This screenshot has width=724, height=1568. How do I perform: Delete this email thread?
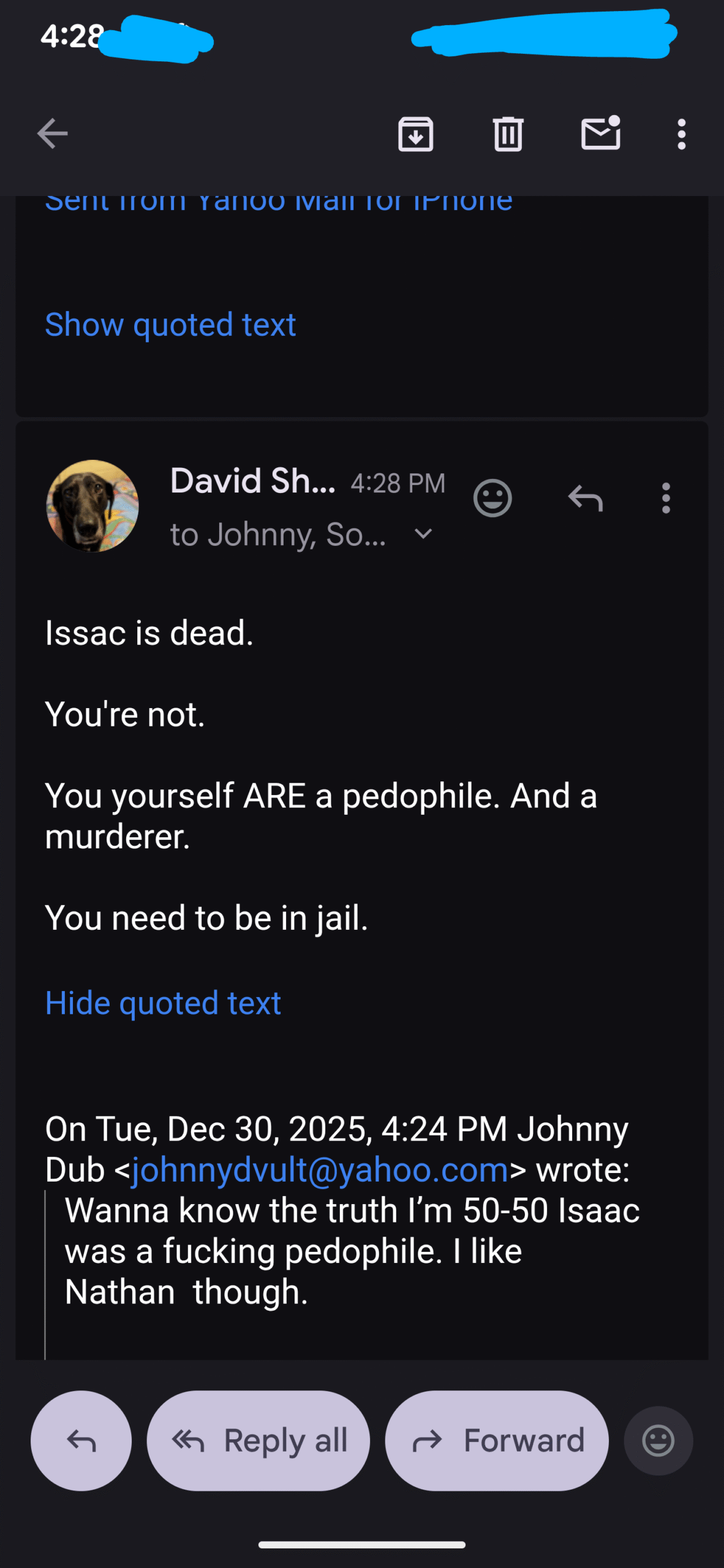pyautogui.click(x=508, y=134)
